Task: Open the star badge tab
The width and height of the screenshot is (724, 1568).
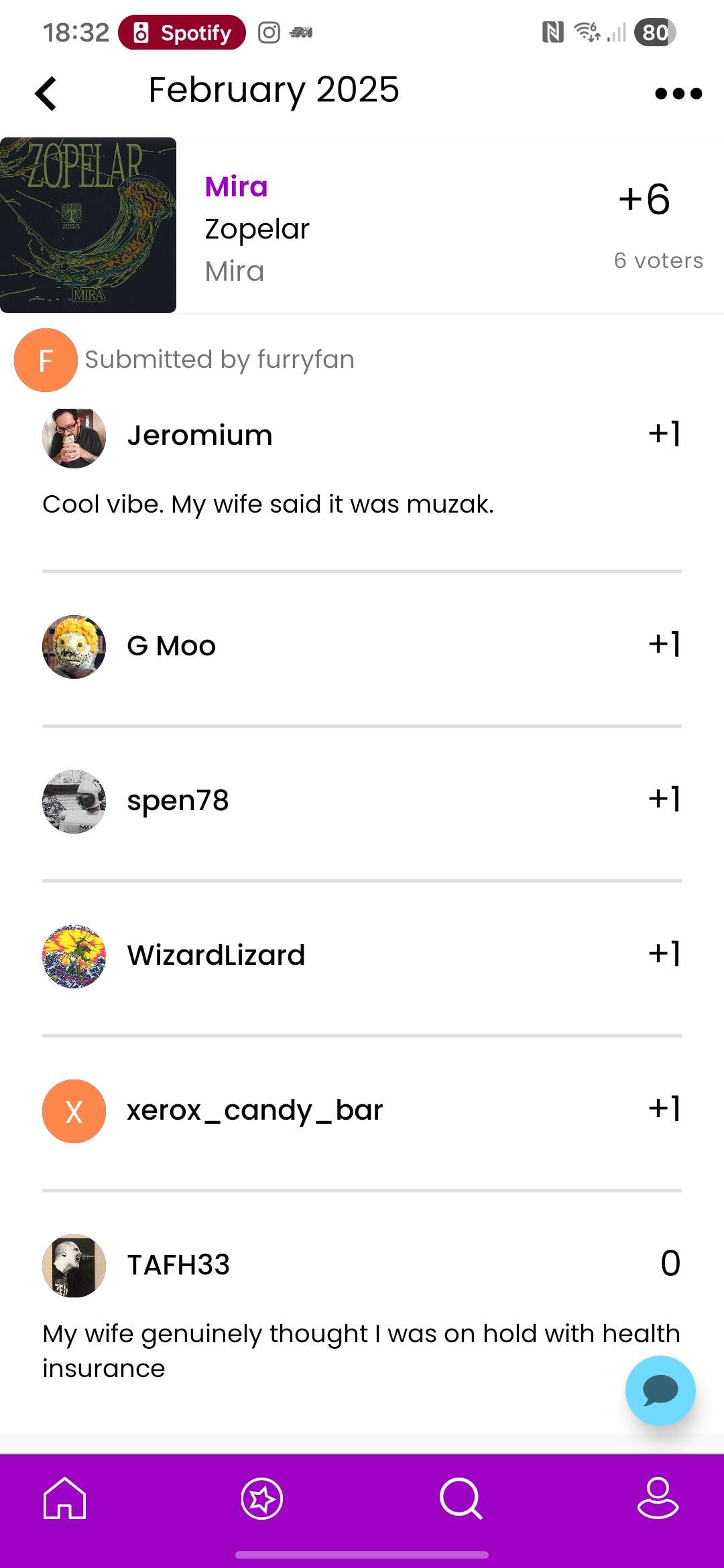Action: (261, 1498)
